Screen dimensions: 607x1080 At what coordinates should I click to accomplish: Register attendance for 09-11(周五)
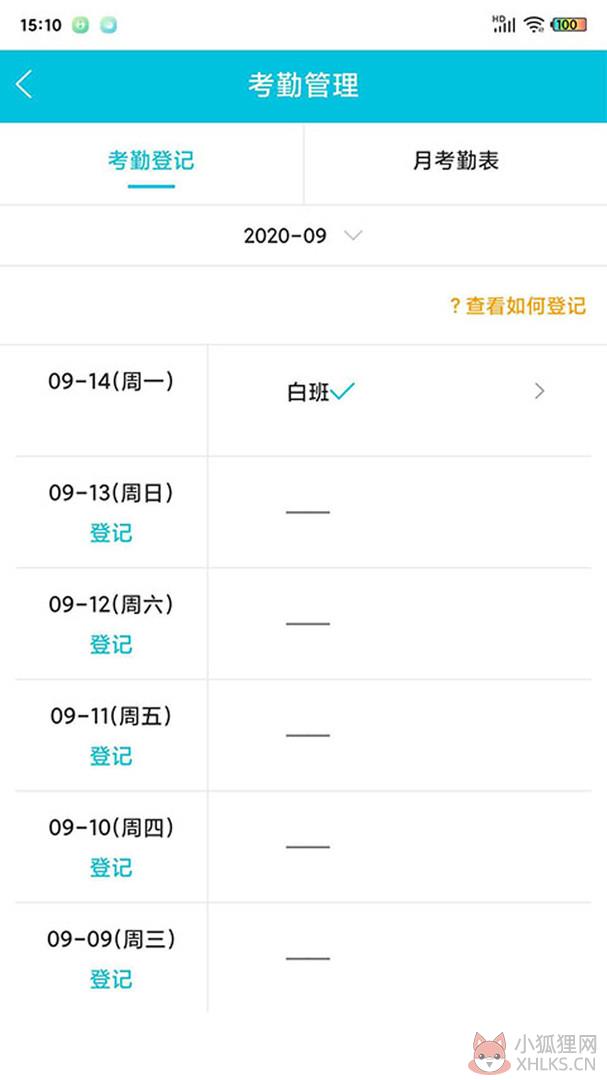(x=111, y=756)
